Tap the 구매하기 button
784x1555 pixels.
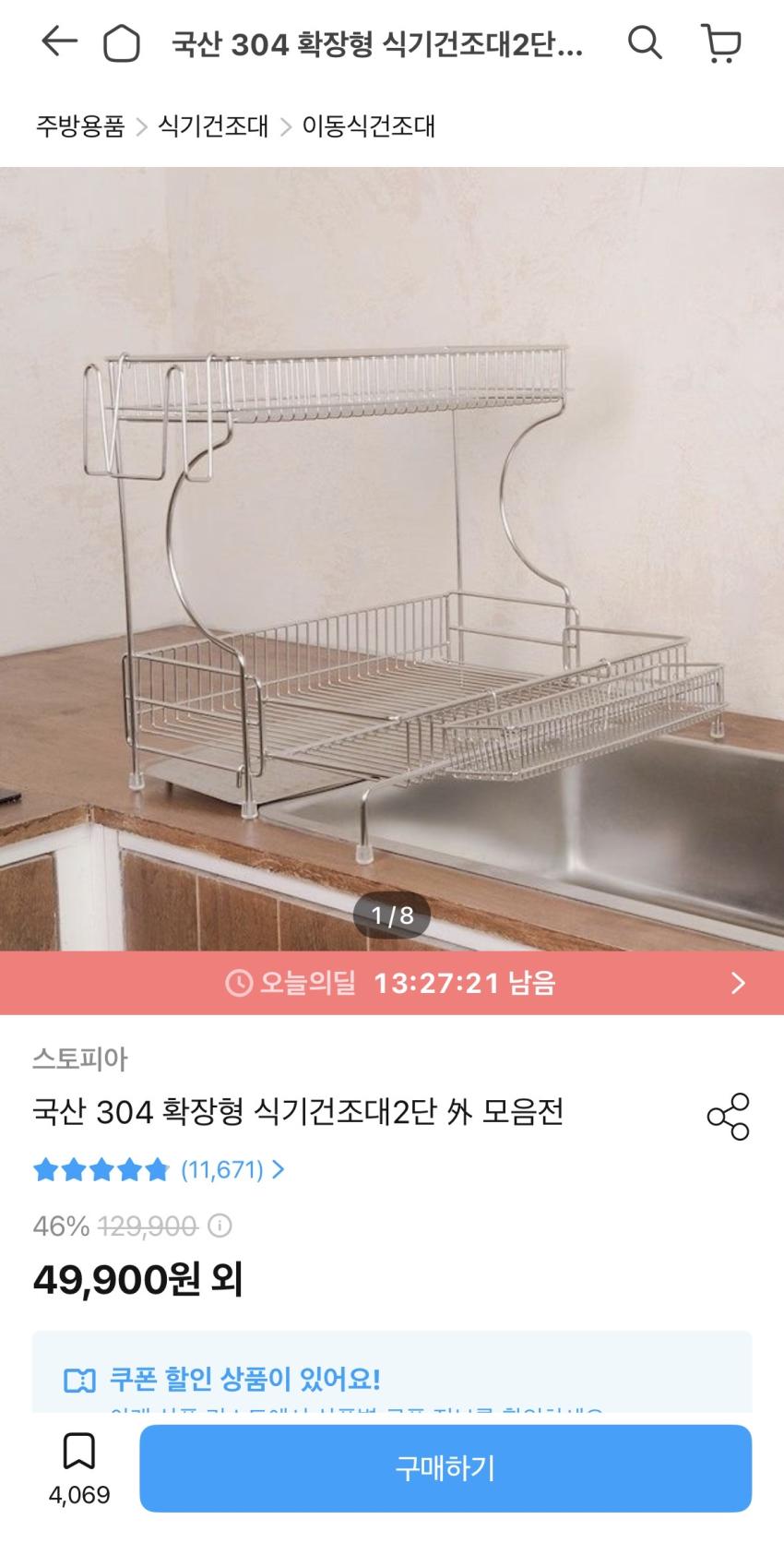(445, 1468)
